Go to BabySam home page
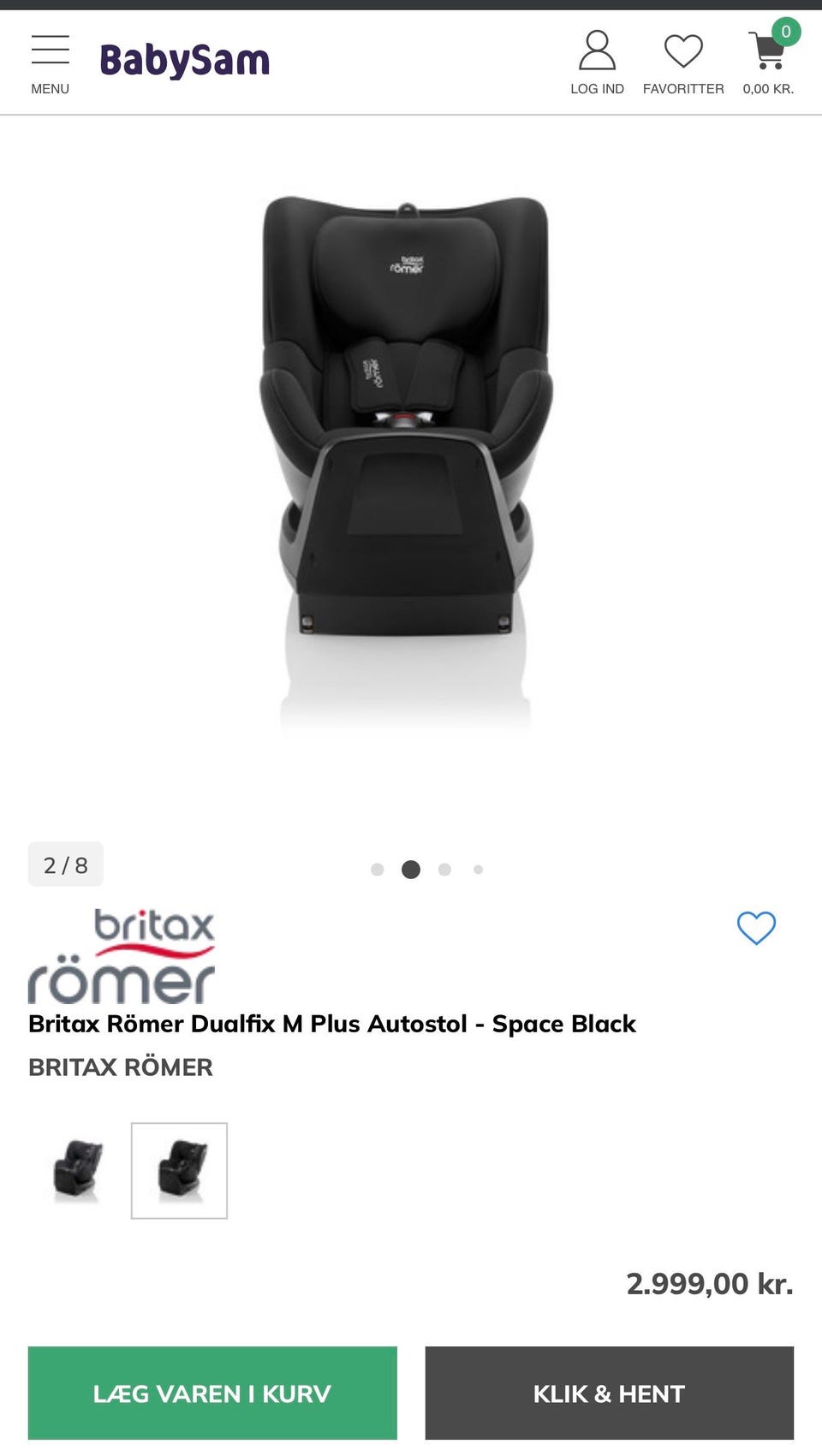The width and height of the screenshot is (822, 1456). click(185, 61)
